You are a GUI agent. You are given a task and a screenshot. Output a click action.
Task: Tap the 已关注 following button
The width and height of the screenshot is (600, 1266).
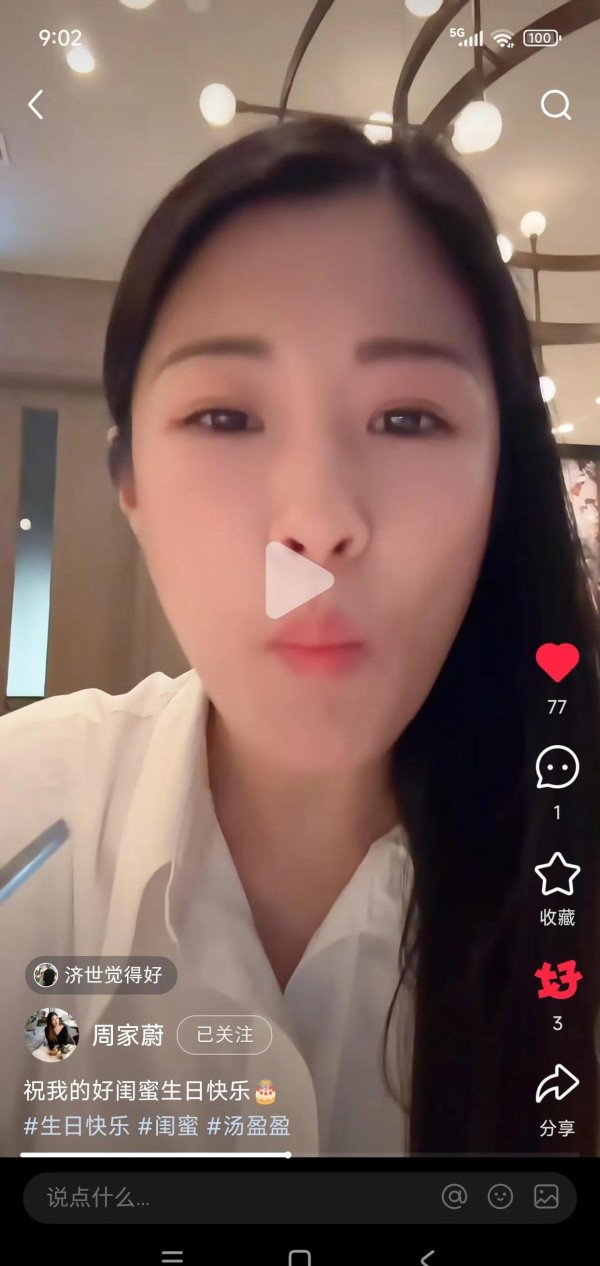(224, 1035)
